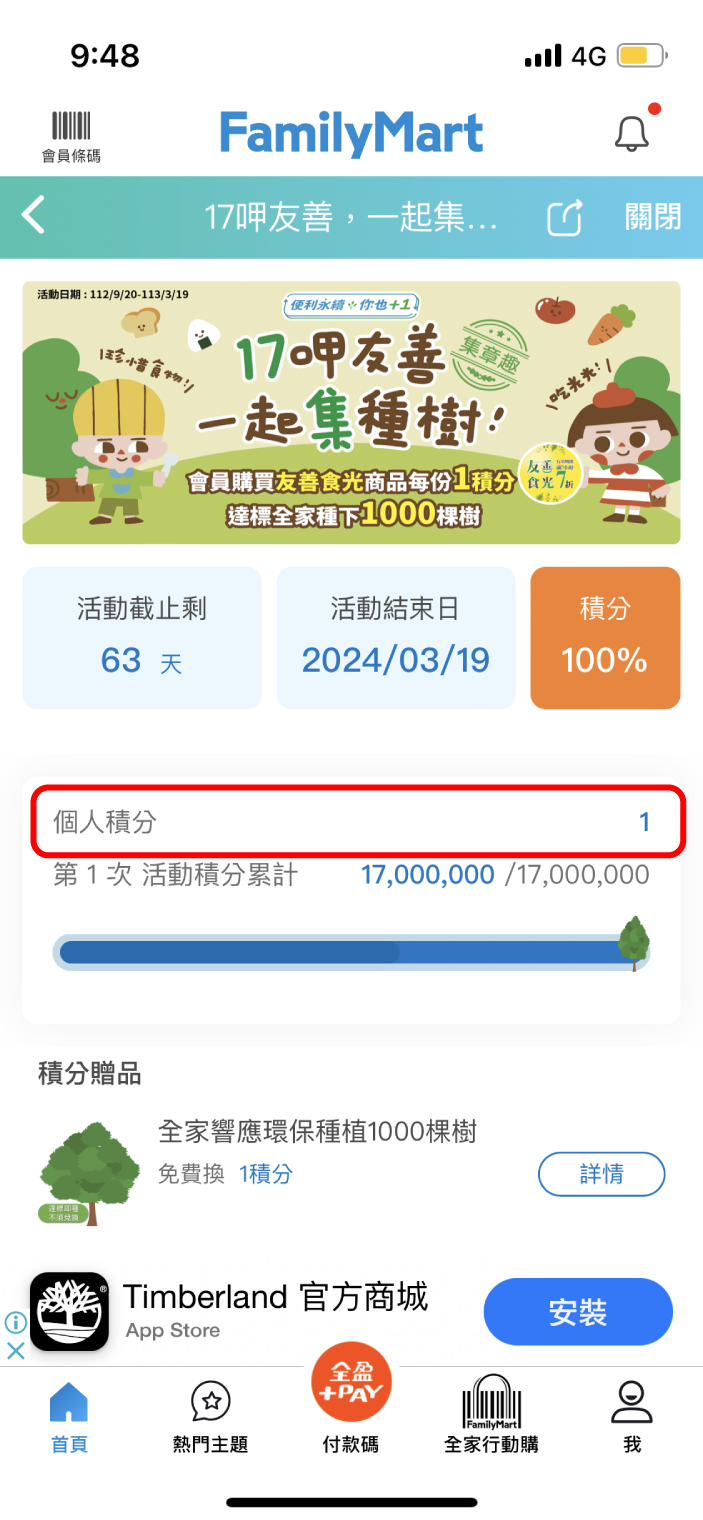
Task: Switch to the 首頁 tab
Action: pyautogui.click(x=69, y=1416)
